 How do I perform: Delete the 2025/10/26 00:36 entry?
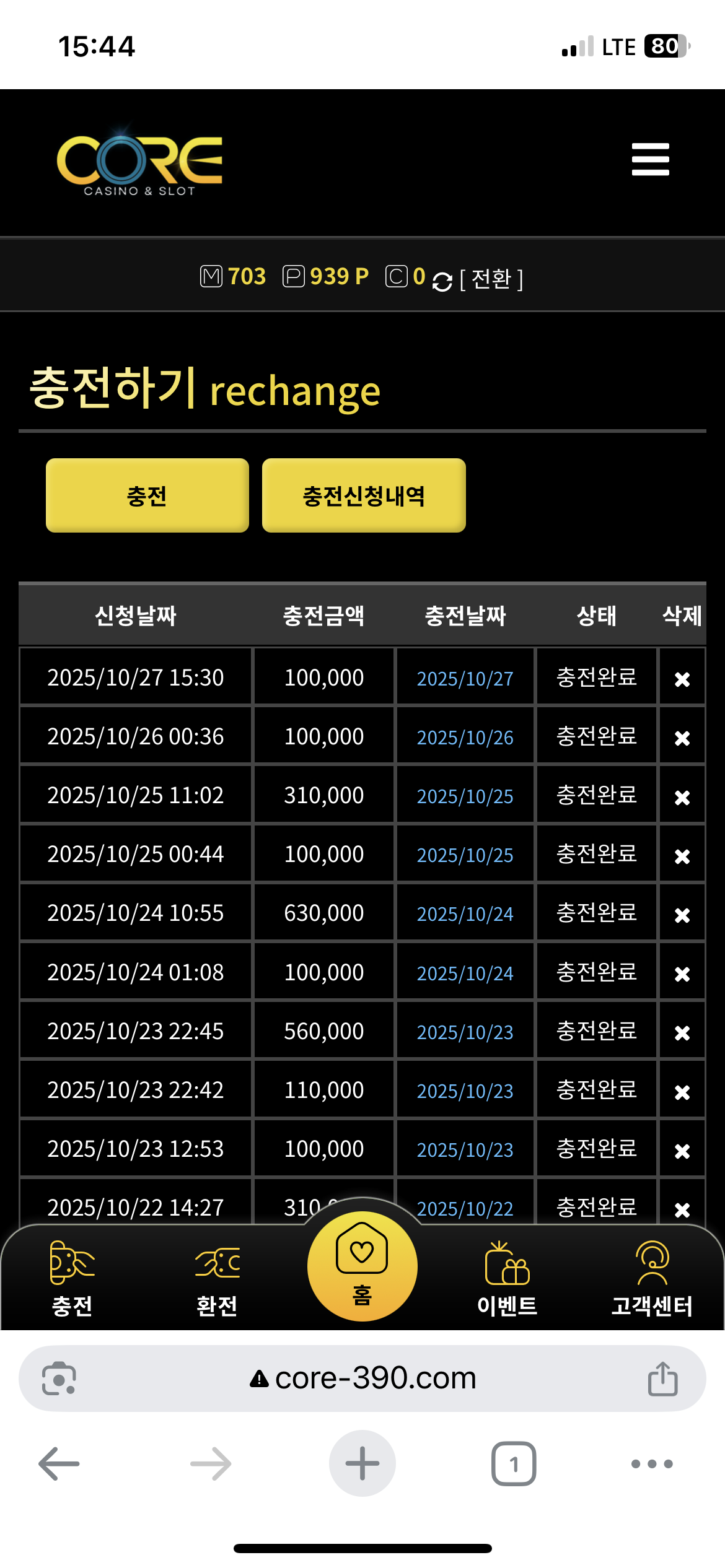point(682,738)
